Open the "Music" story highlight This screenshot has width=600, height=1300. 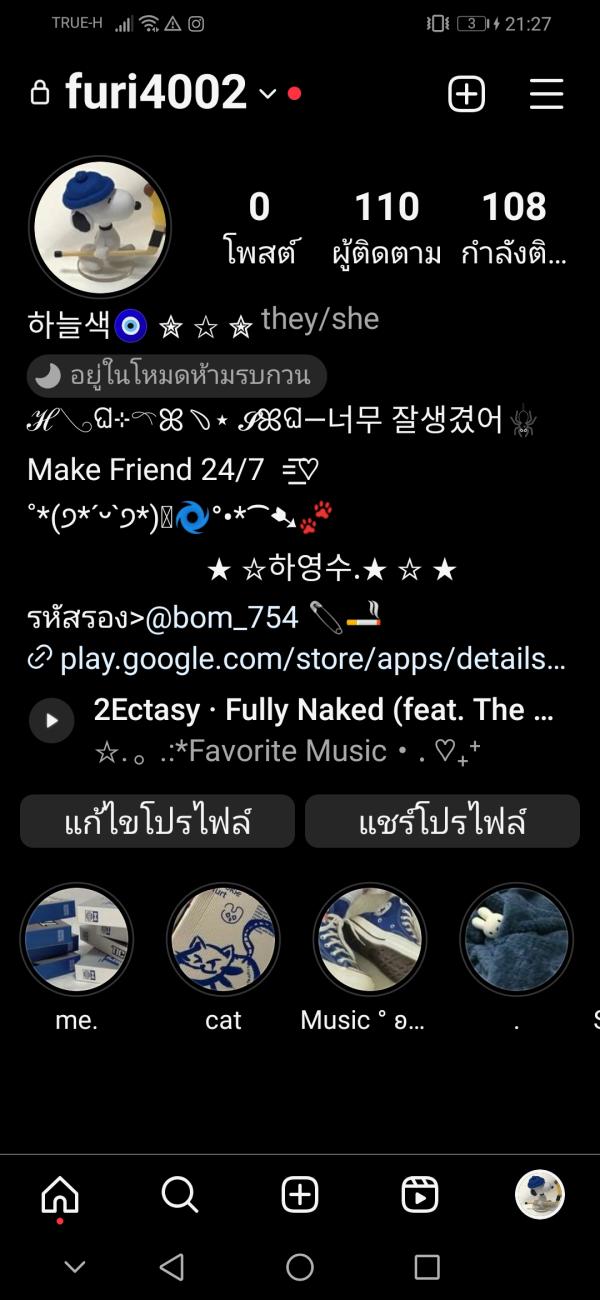(x=369, y=940)
